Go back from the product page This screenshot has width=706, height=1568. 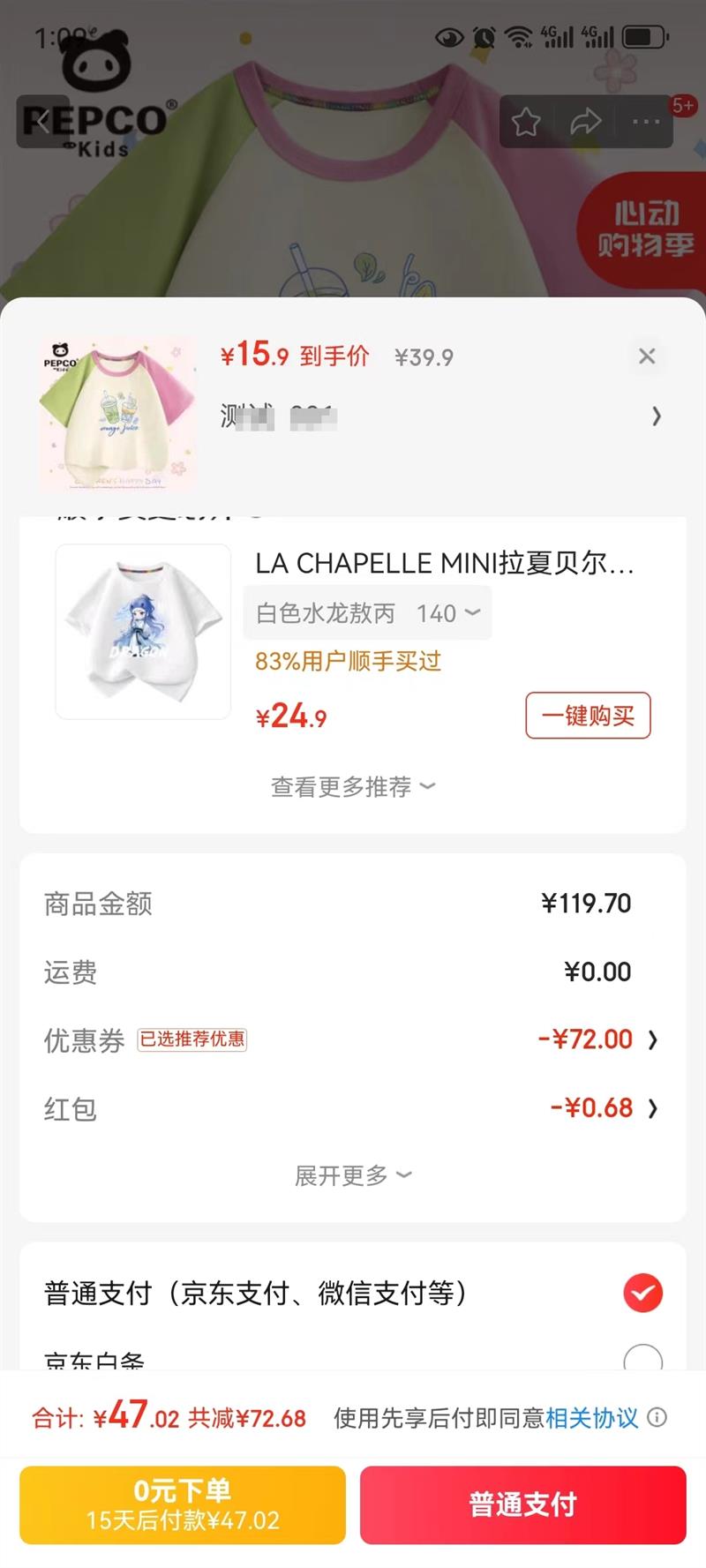(x=42, y=122)
